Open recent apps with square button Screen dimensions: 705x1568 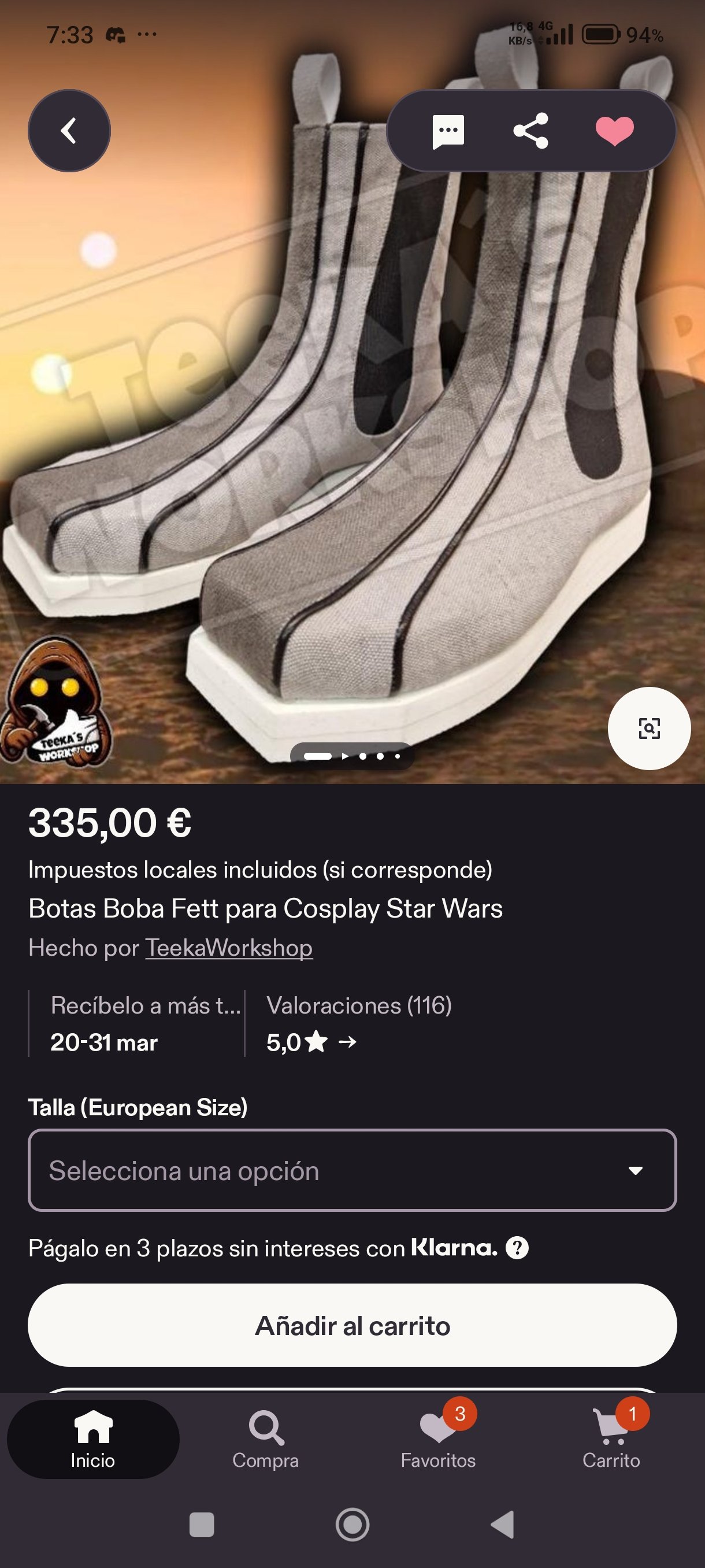[202, 1525]
